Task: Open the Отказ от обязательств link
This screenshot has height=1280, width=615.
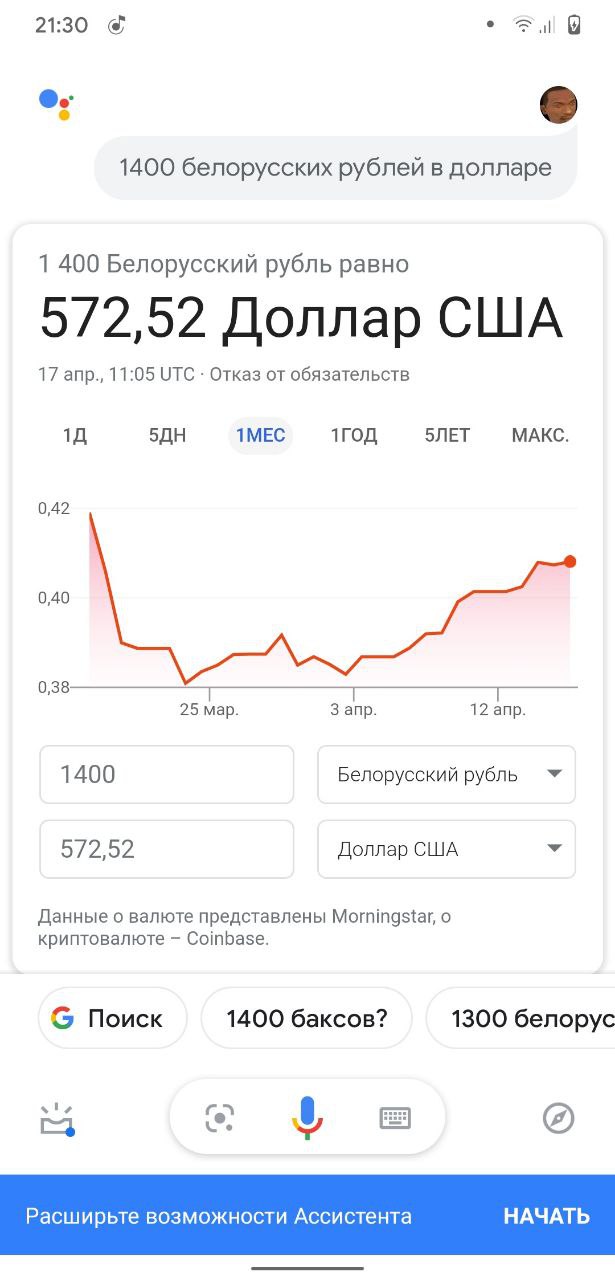Action: [310, 375]
